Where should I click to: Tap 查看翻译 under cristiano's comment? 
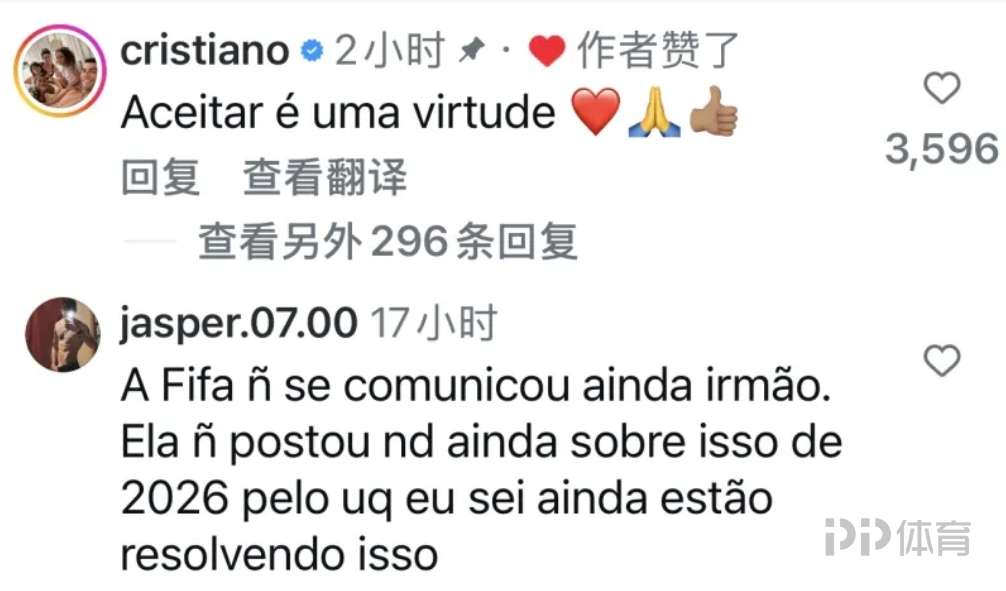[x=325, y=178]
